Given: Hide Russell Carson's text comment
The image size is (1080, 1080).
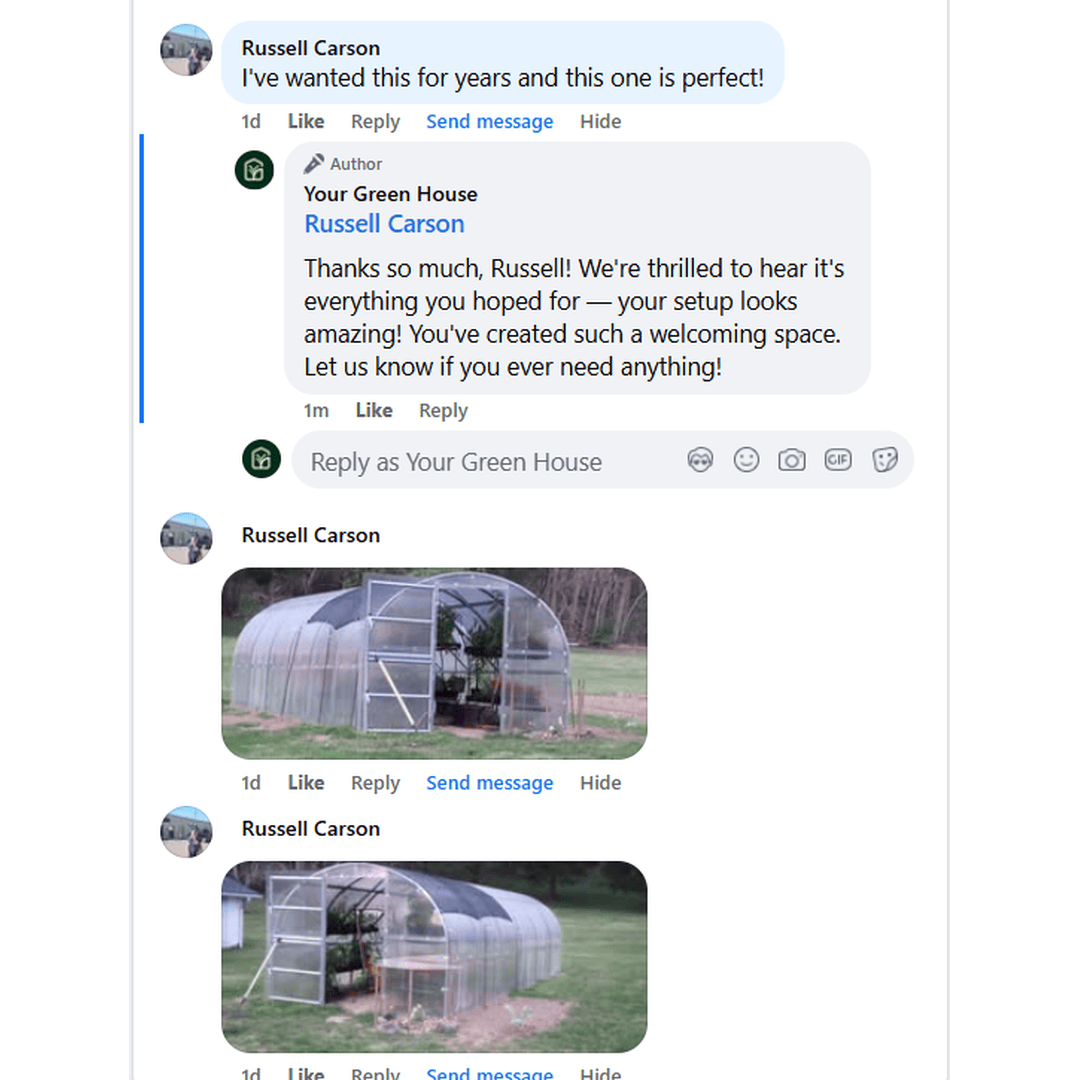Looking at the screenshot, I should coord(600,121).
